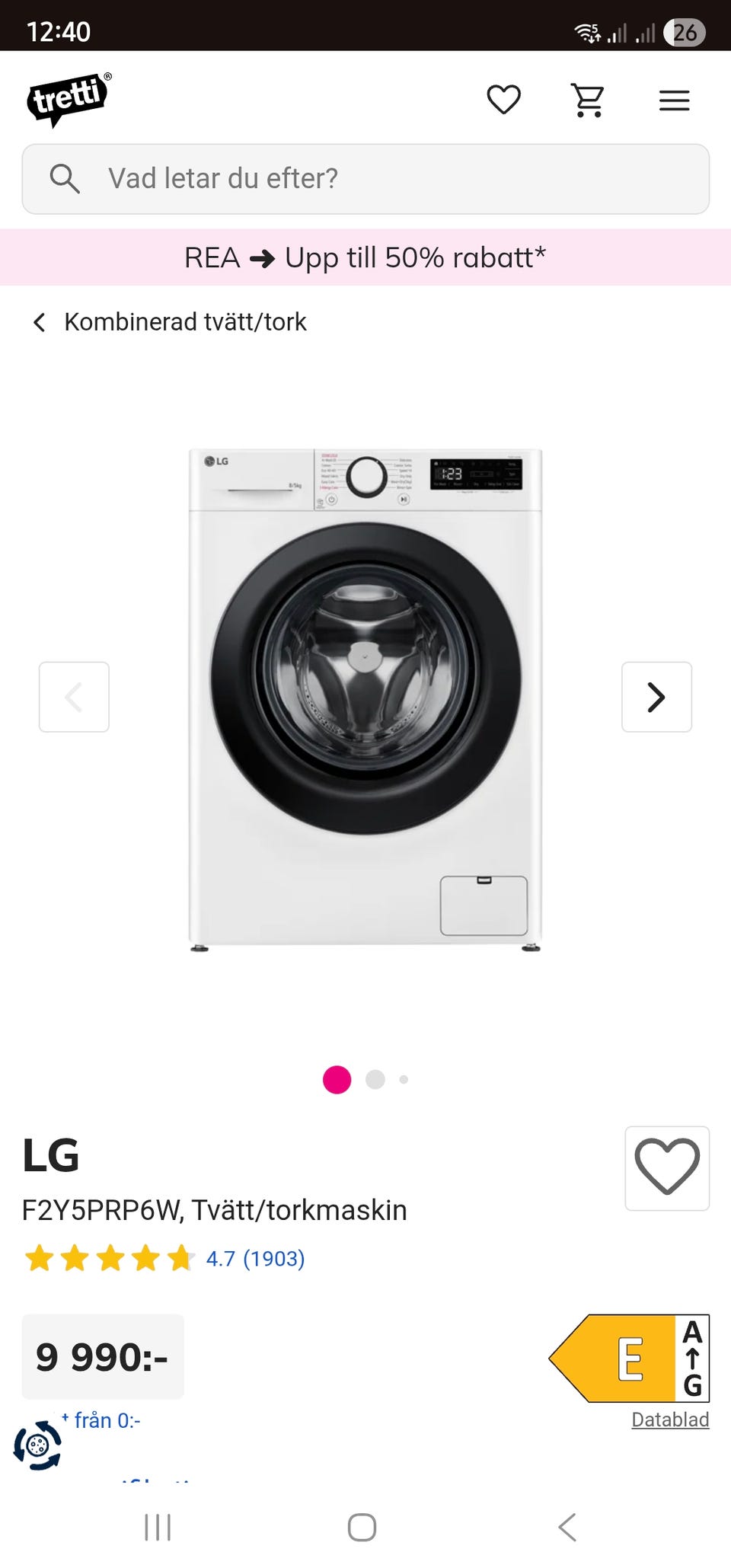Open the 'från 0:-' financing link

click(x=101, y=1420)
